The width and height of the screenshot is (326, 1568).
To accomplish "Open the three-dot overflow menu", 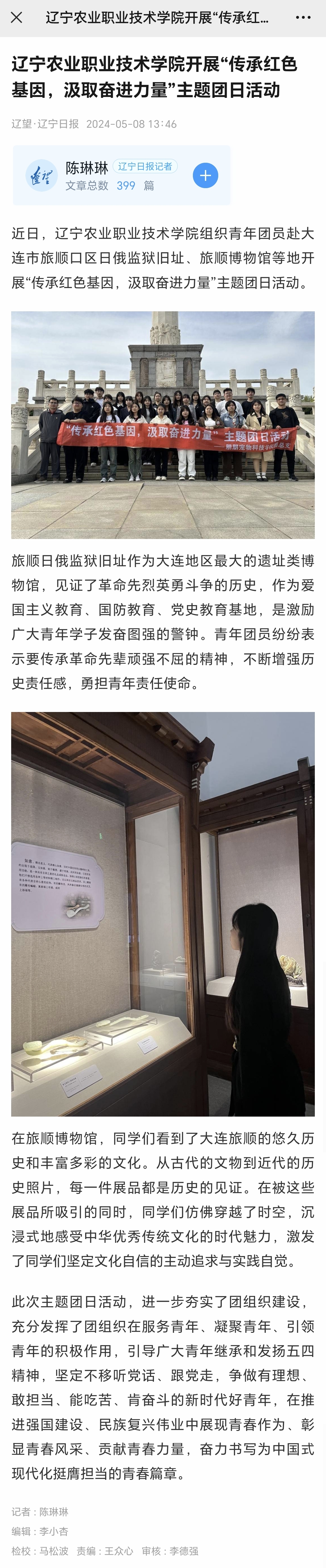I will (303, 18).
